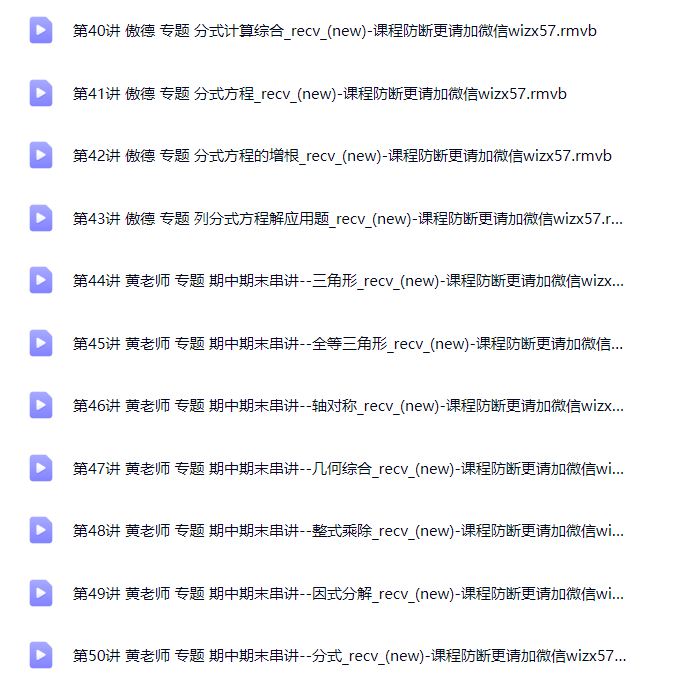Open the 第50讲 分式 video file
The height and width of the screenshot is (697, 693).
pos(348,656)
